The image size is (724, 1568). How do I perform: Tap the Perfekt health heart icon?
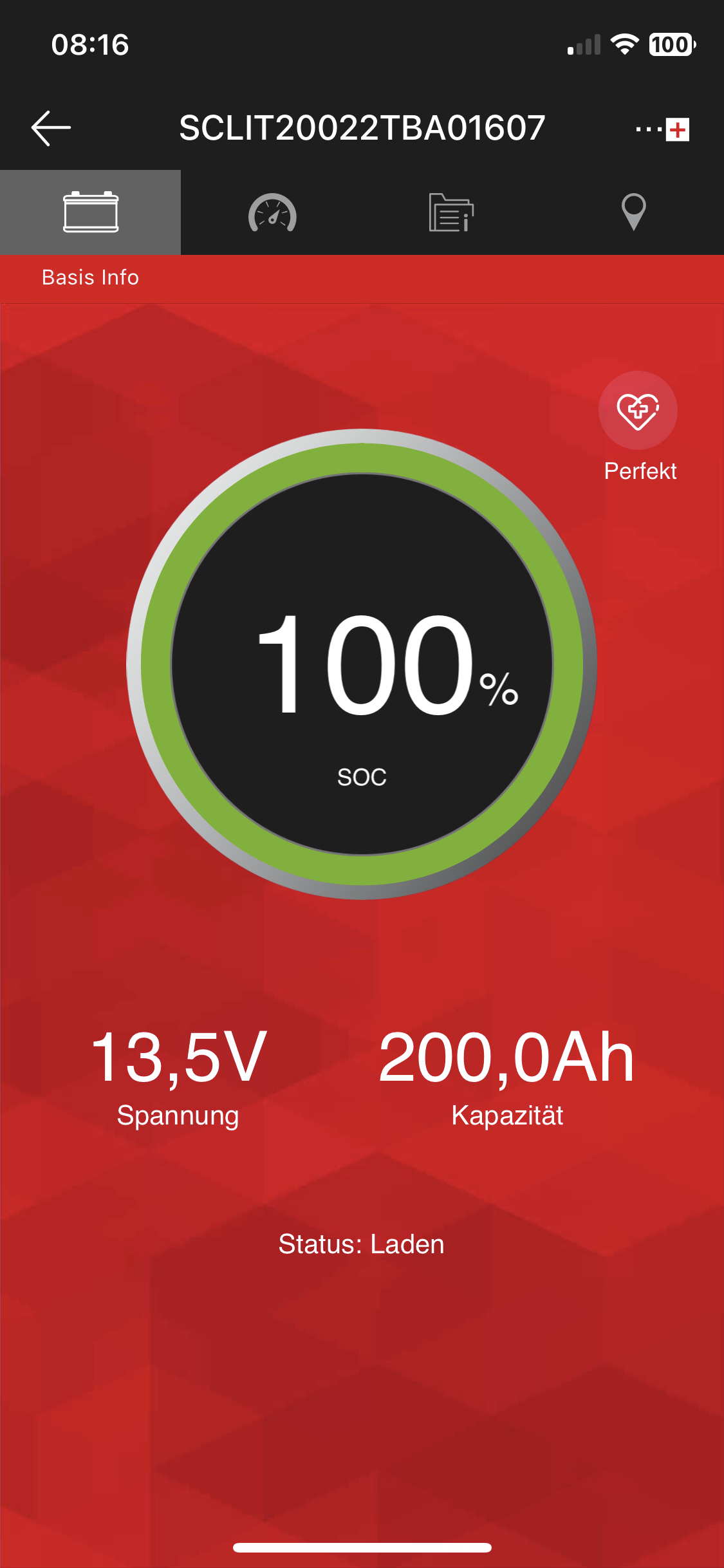[638, 411]
